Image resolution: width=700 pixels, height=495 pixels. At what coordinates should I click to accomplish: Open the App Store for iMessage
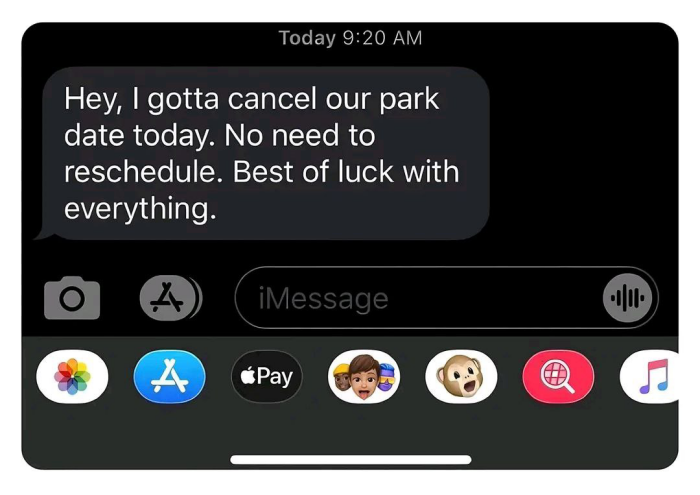[169, 378]
